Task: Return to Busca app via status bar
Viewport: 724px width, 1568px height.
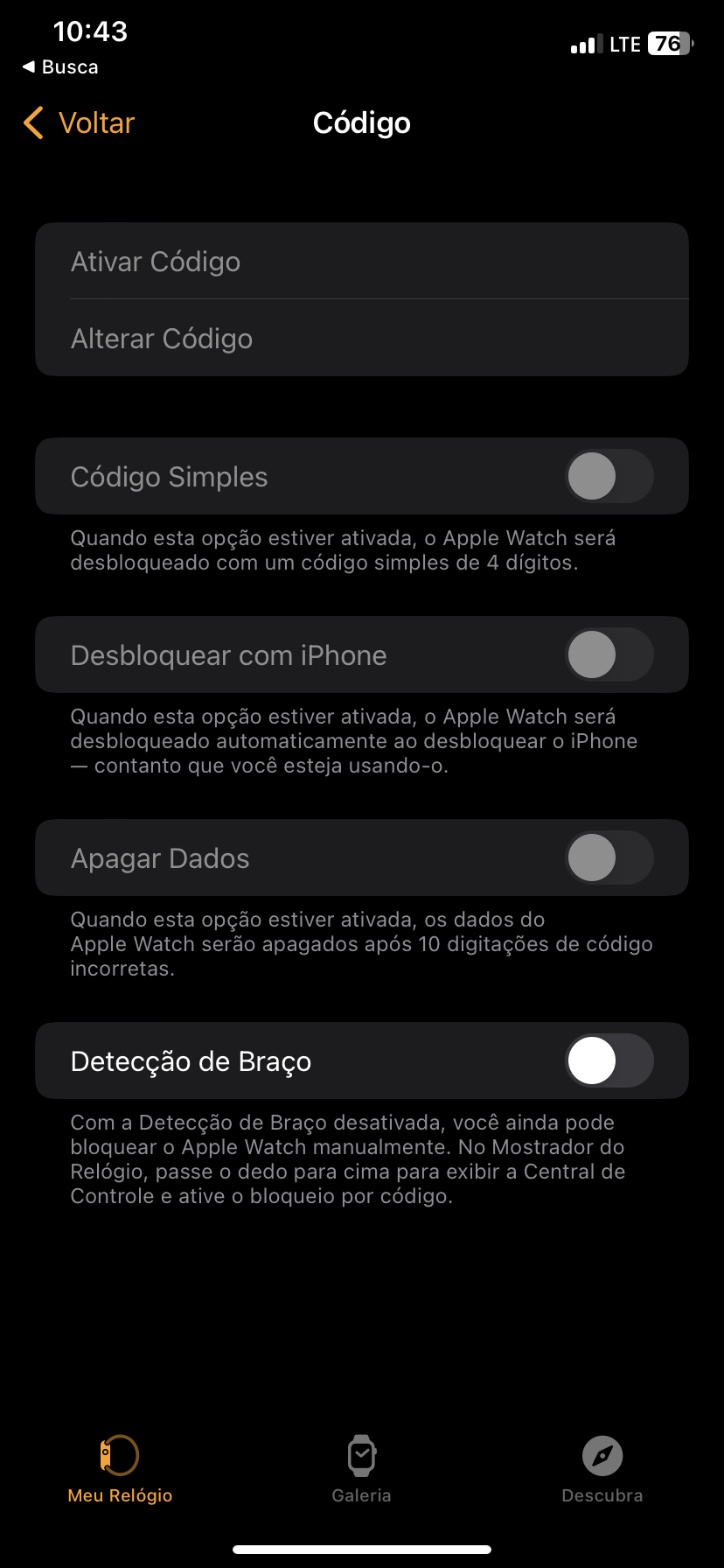Action: point(60,67)
